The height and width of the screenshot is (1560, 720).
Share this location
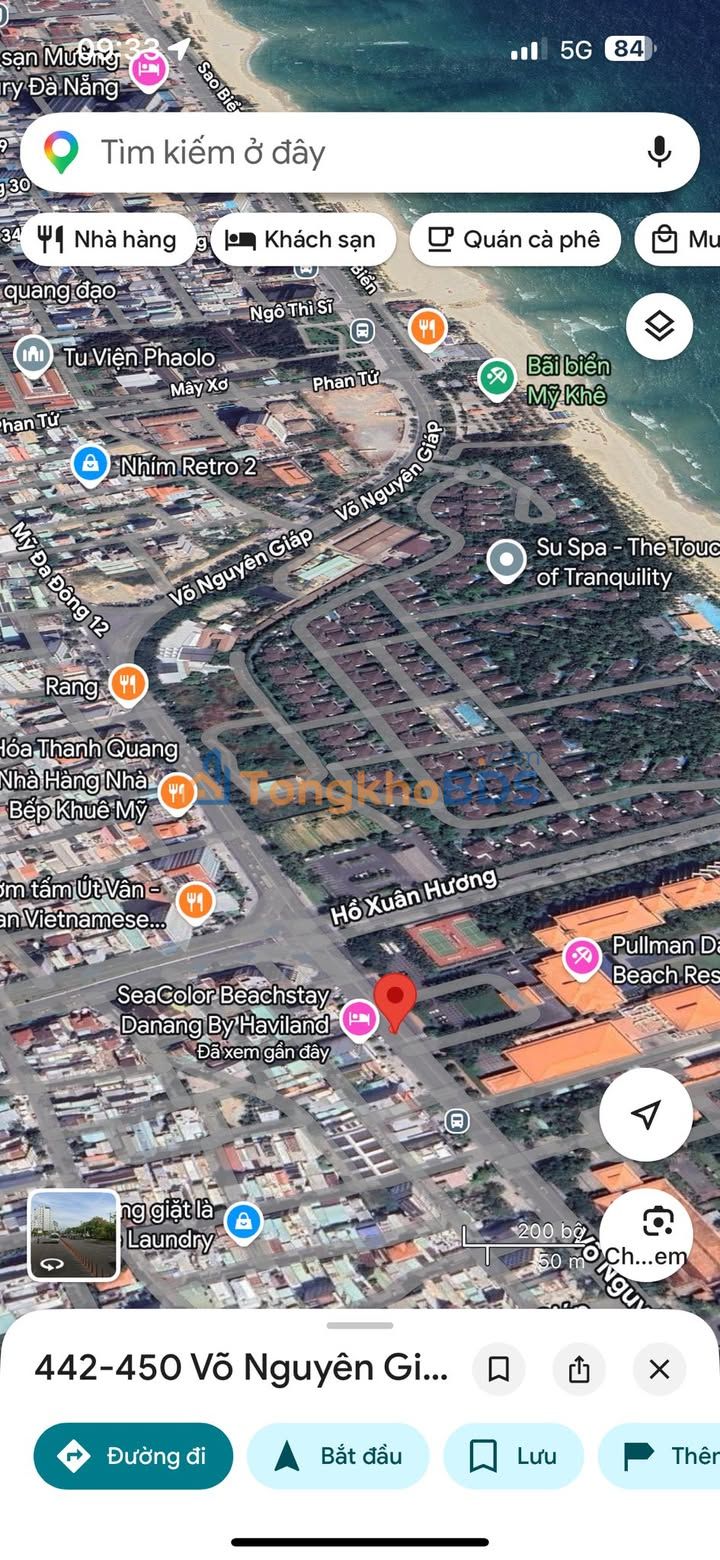click(x=579, y=1369)
